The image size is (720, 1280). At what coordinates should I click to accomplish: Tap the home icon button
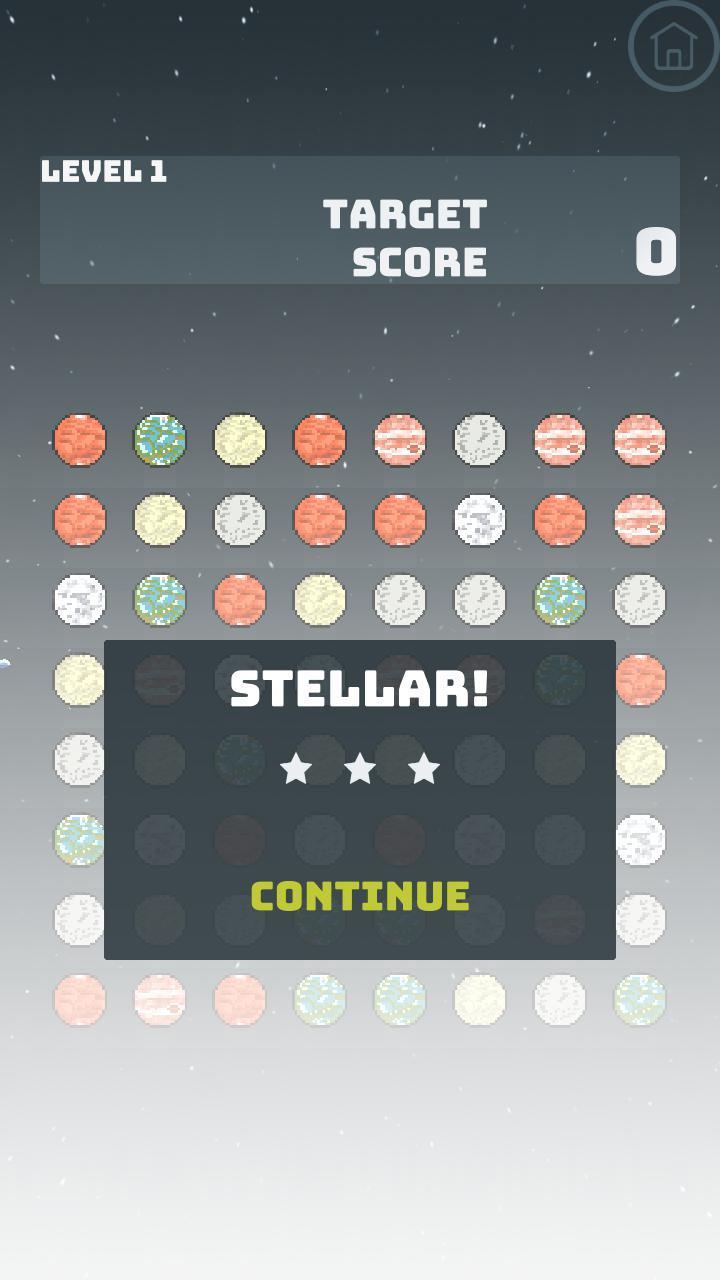(673, 46)
